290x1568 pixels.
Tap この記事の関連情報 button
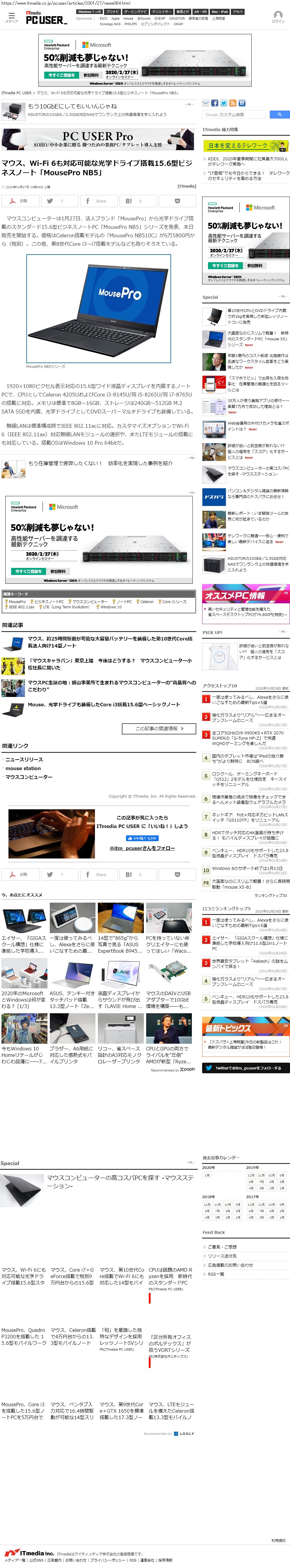tap(160, 728)
